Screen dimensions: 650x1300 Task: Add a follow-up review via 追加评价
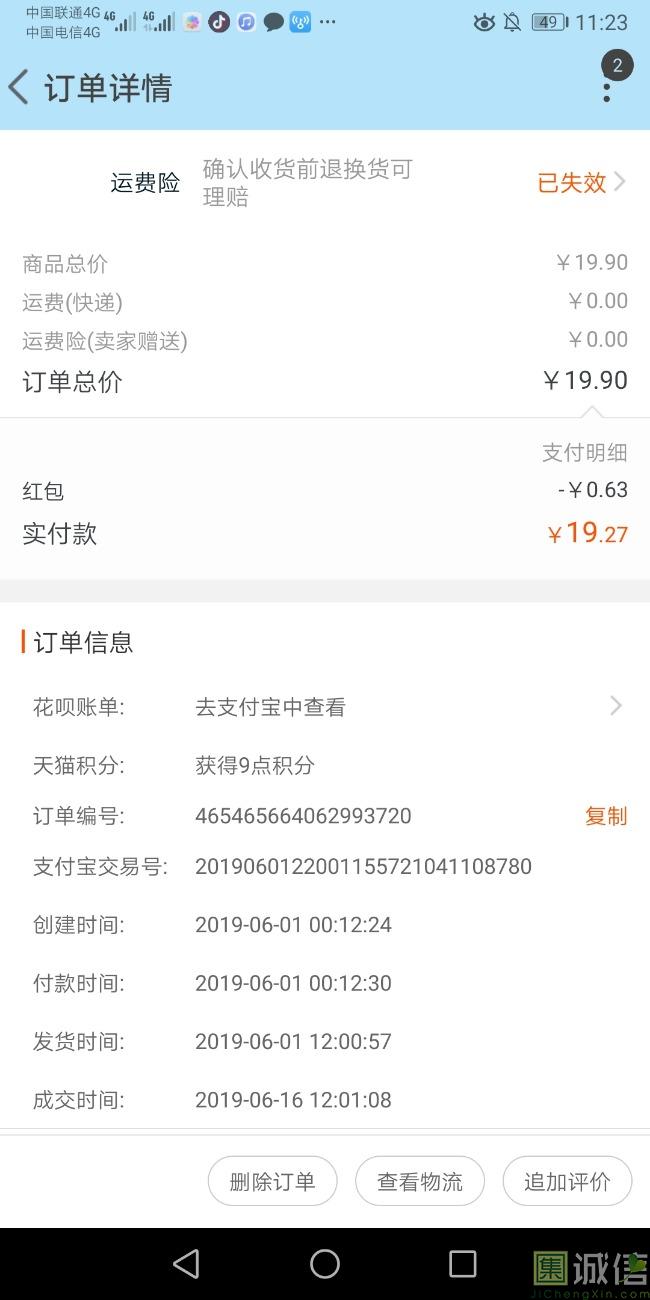[x=567, y=1181]
